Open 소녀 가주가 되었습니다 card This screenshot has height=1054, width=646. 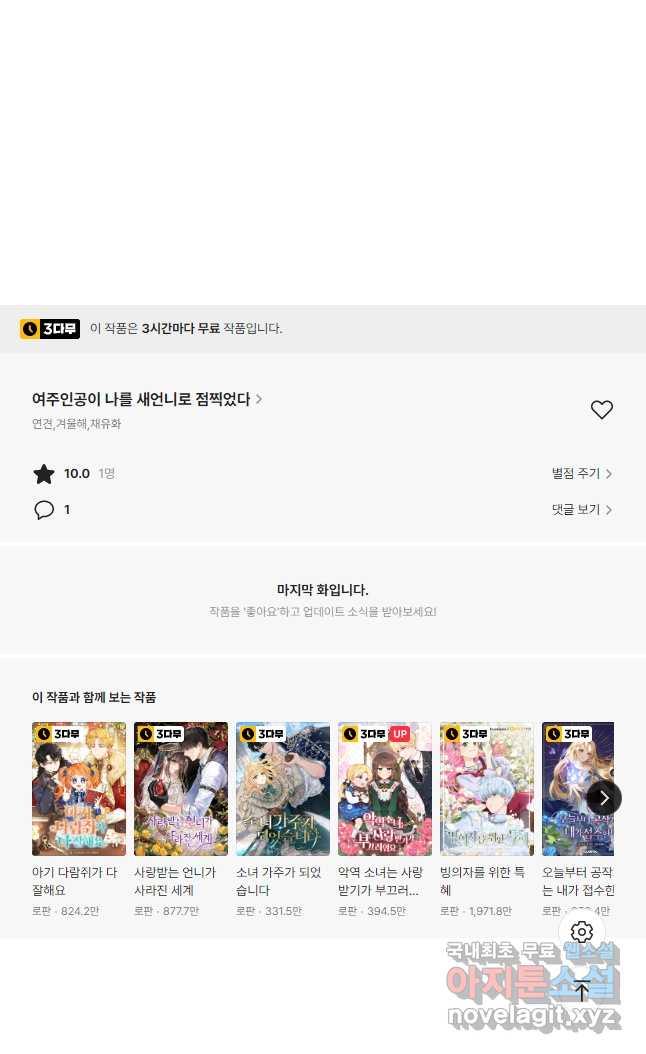click(283, 789)
